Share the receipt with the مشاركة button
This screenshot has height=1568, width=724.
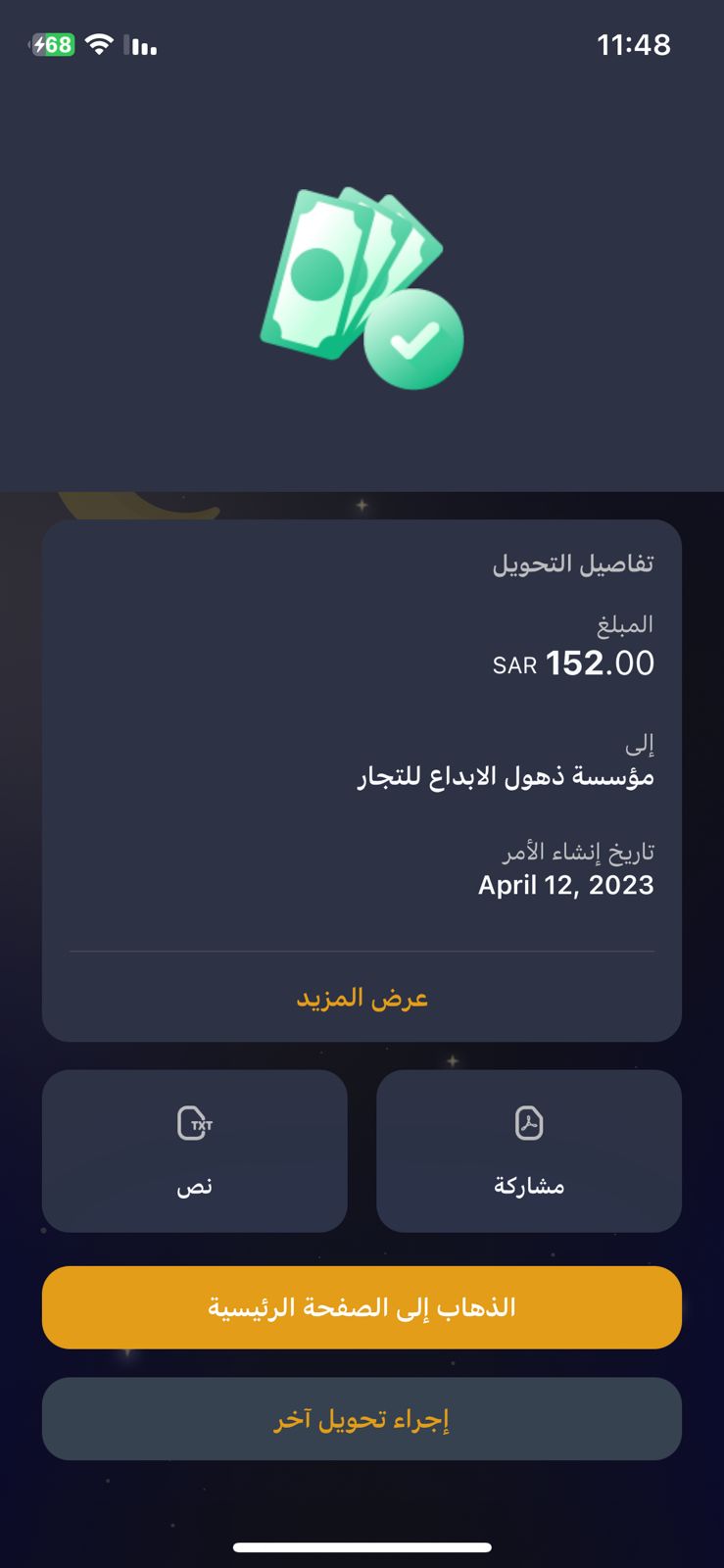pyautogui.click(x=529, y=1151)
